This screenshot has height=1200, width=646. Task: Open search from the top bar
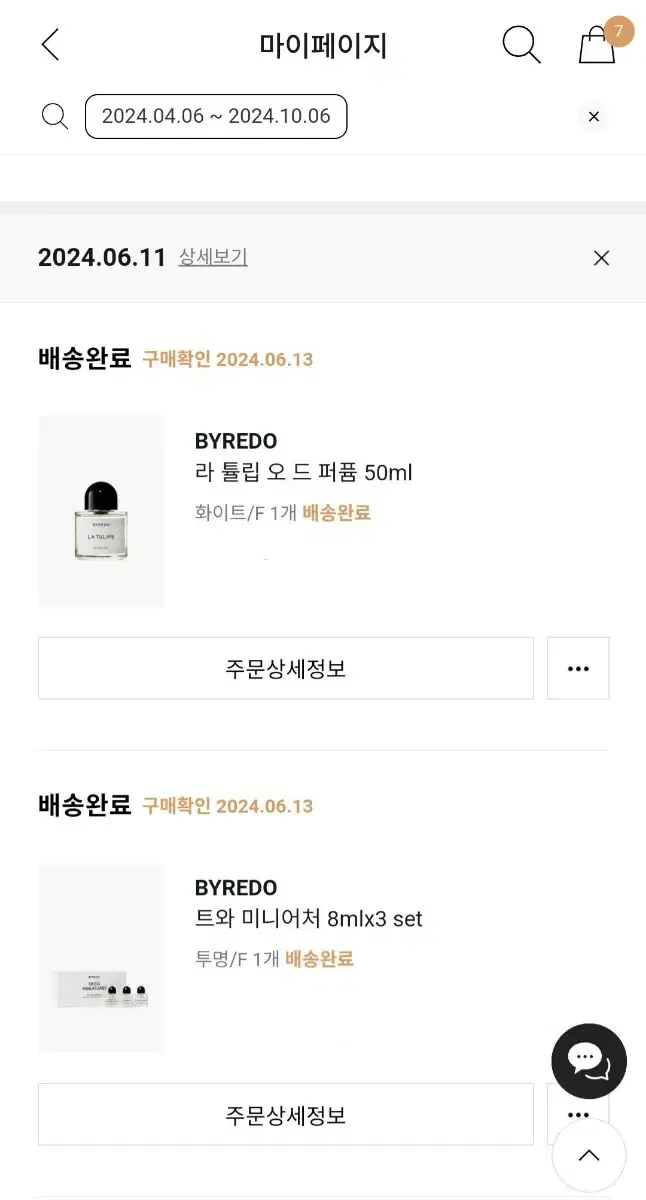521,45
